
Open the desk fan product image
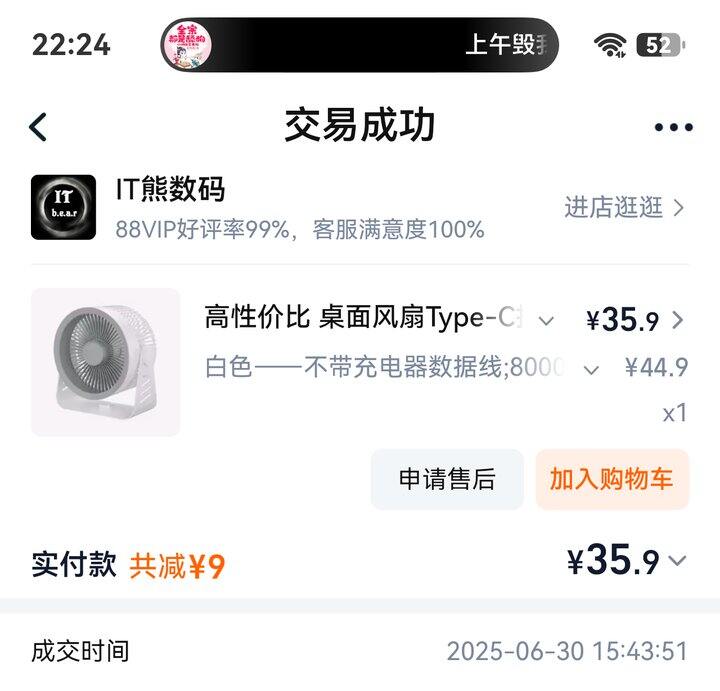coord(106,362)
